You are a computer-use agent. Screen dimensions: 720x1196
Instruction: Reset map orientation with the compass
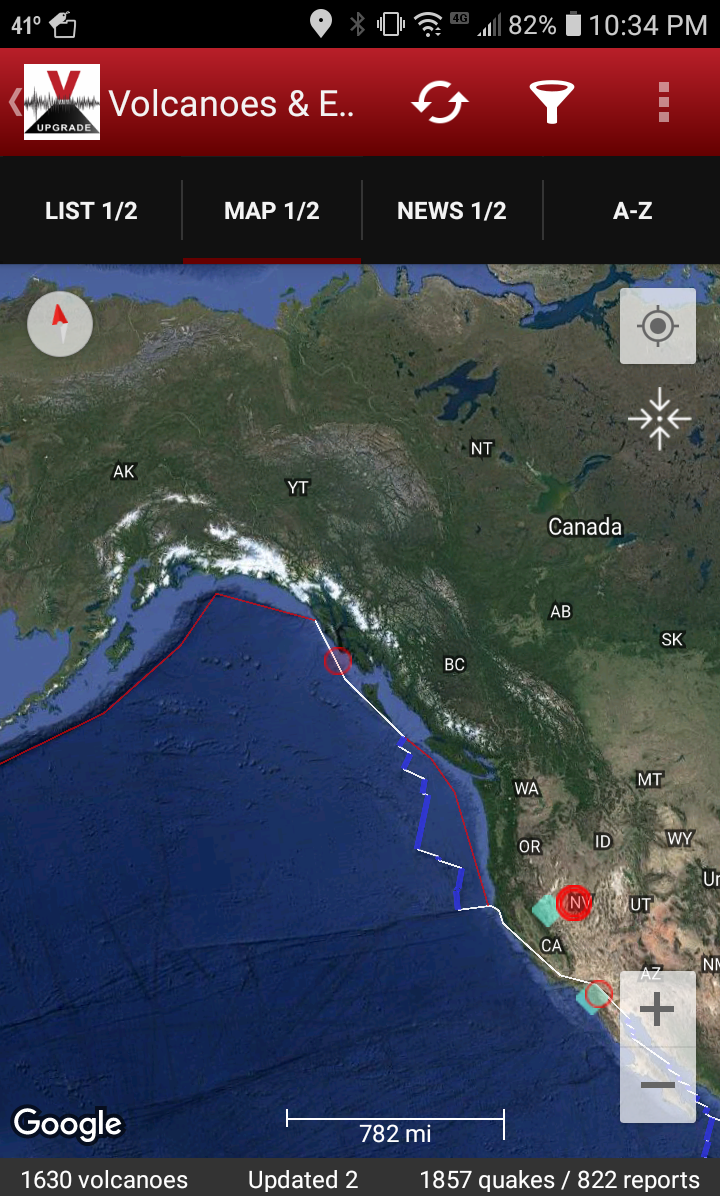pos(60,324)
